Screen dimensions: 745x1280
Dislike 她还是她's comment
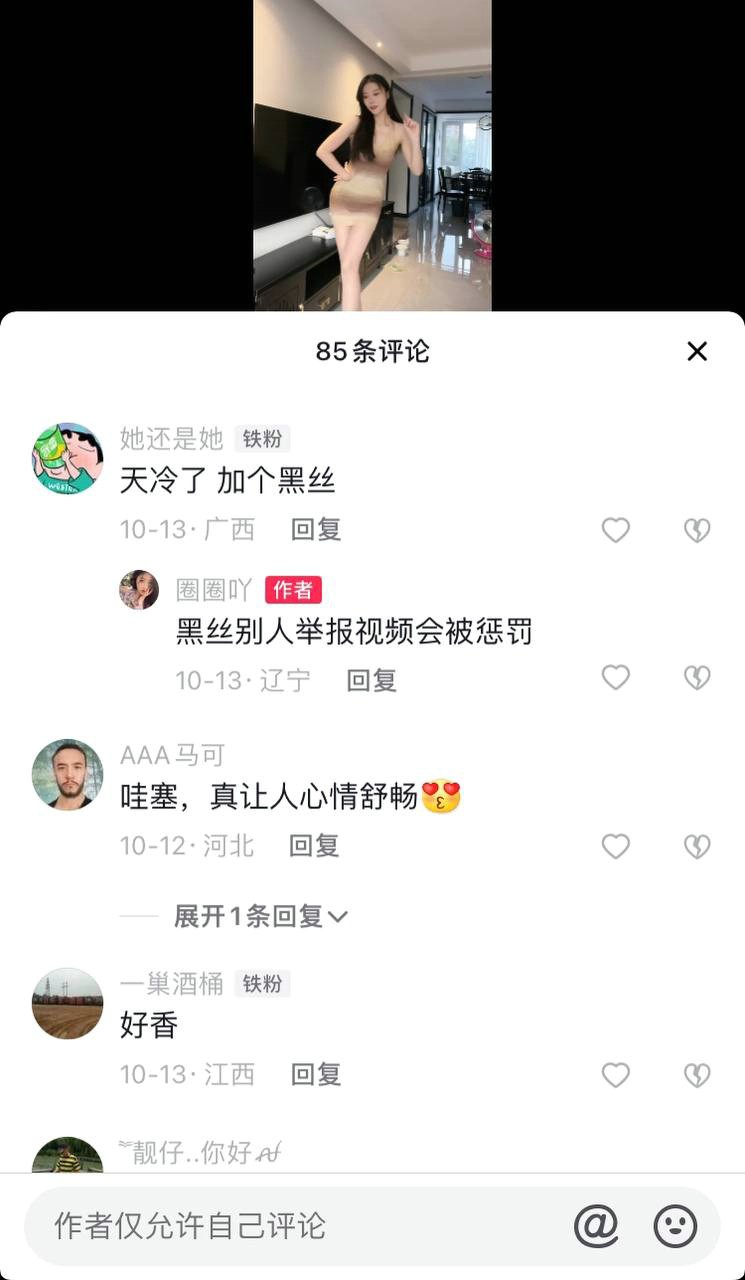click(x=697, y=530)
